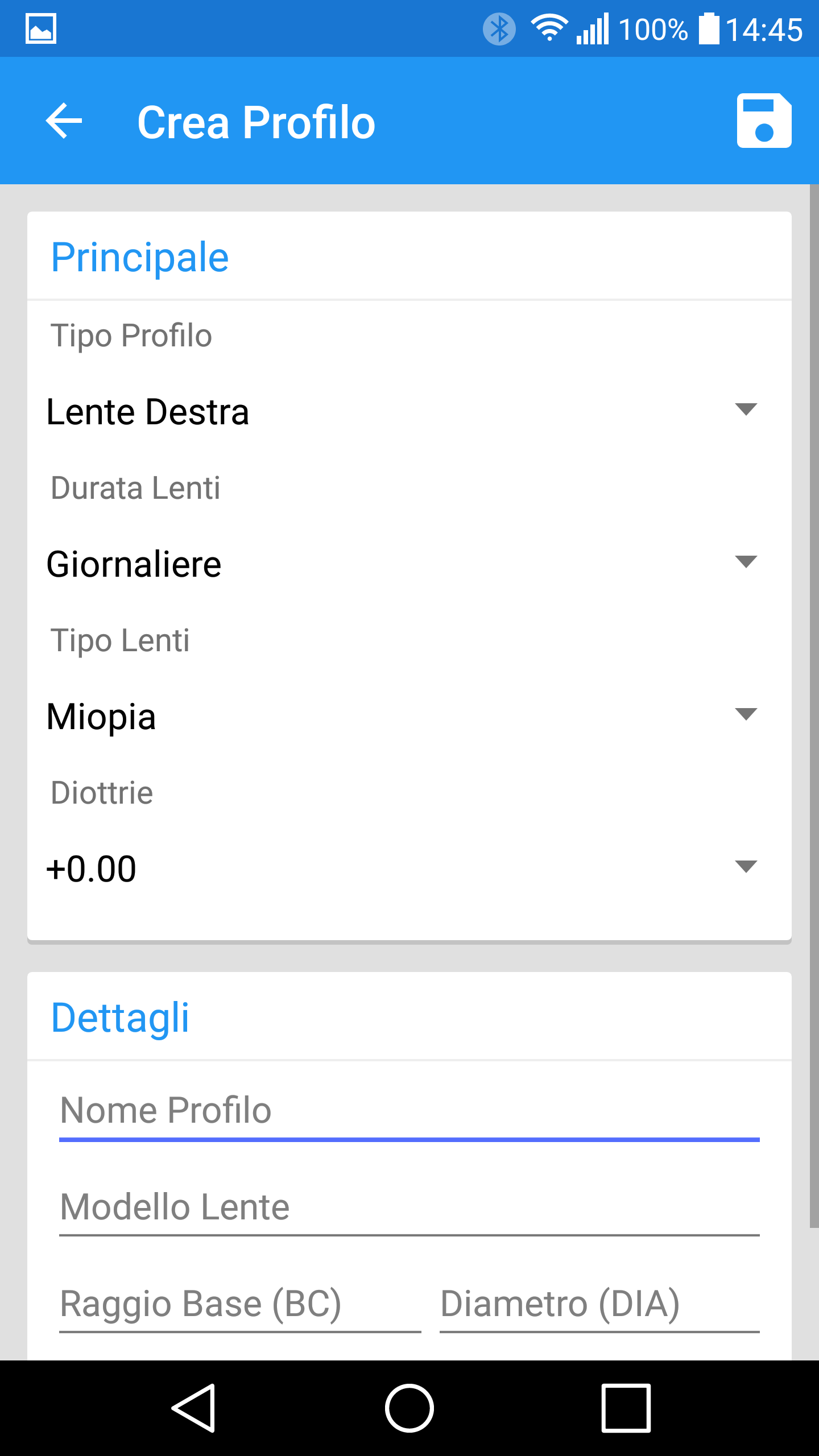Viewport: 819px width, 1456px height.
Task: Open the Tipo Profilo dropdown showing Lente Destra
Action: (x=409, y=411)
